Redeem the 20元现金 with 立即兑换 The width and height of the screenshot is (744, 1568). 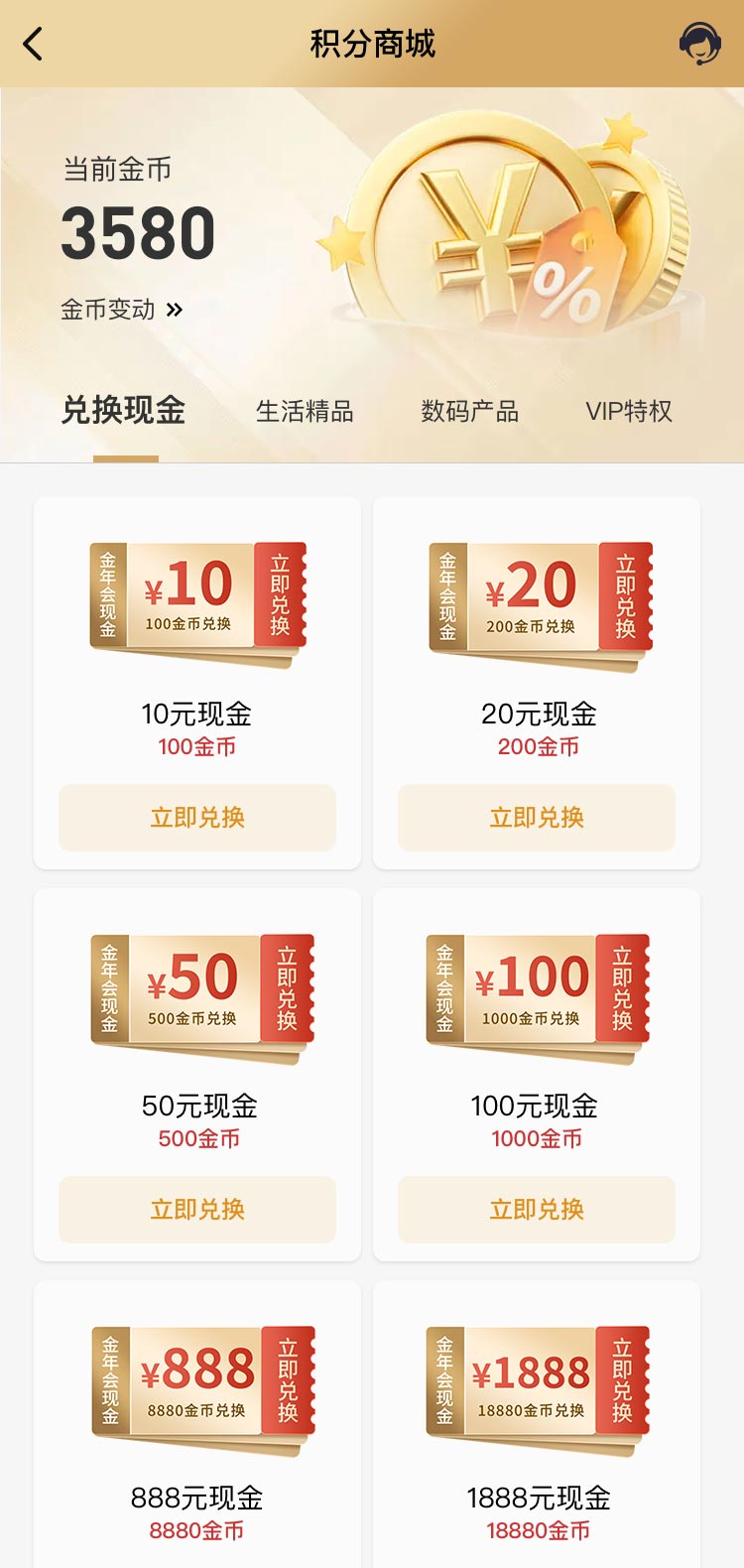pos(537,818)
